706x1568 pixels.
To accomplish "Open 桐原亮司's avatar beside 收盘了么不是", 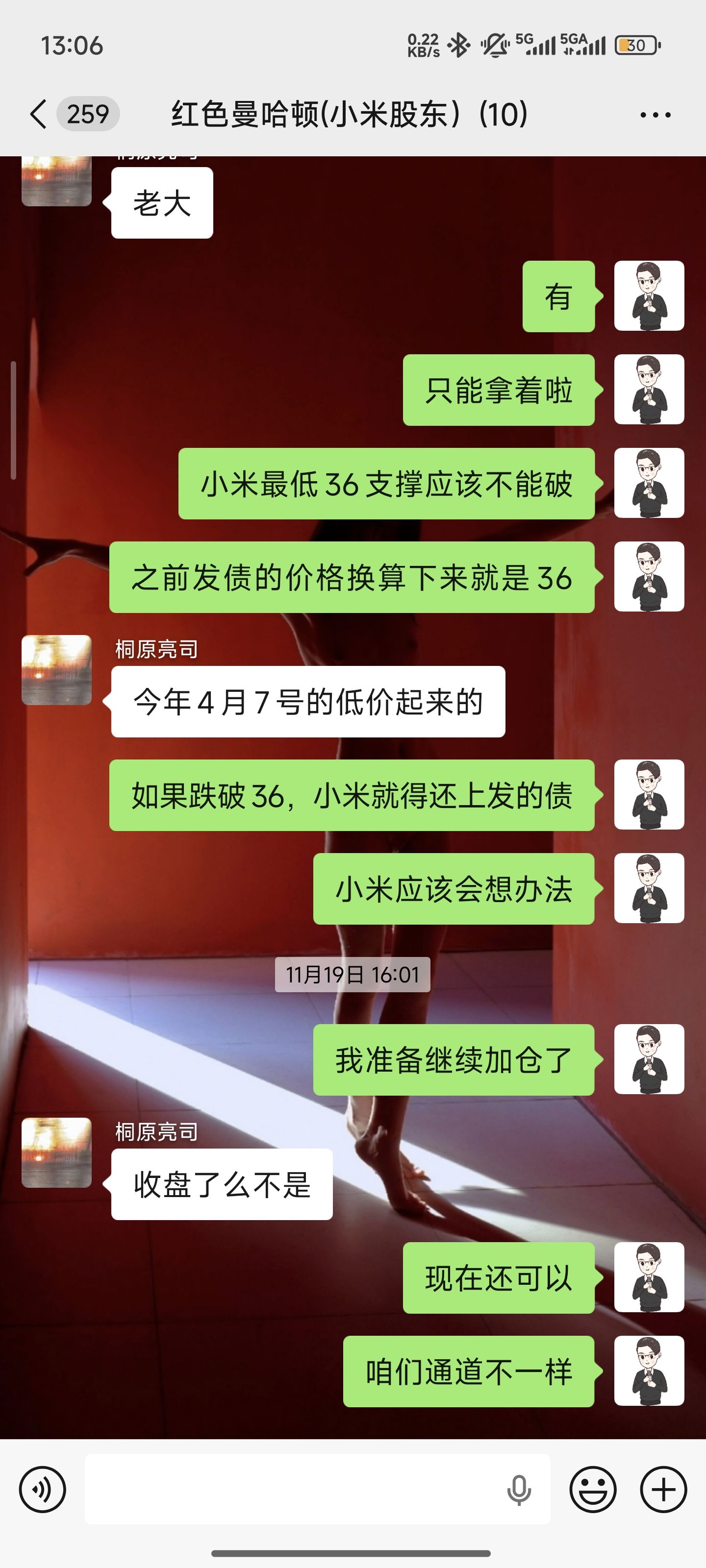I will pos(57,1152).
